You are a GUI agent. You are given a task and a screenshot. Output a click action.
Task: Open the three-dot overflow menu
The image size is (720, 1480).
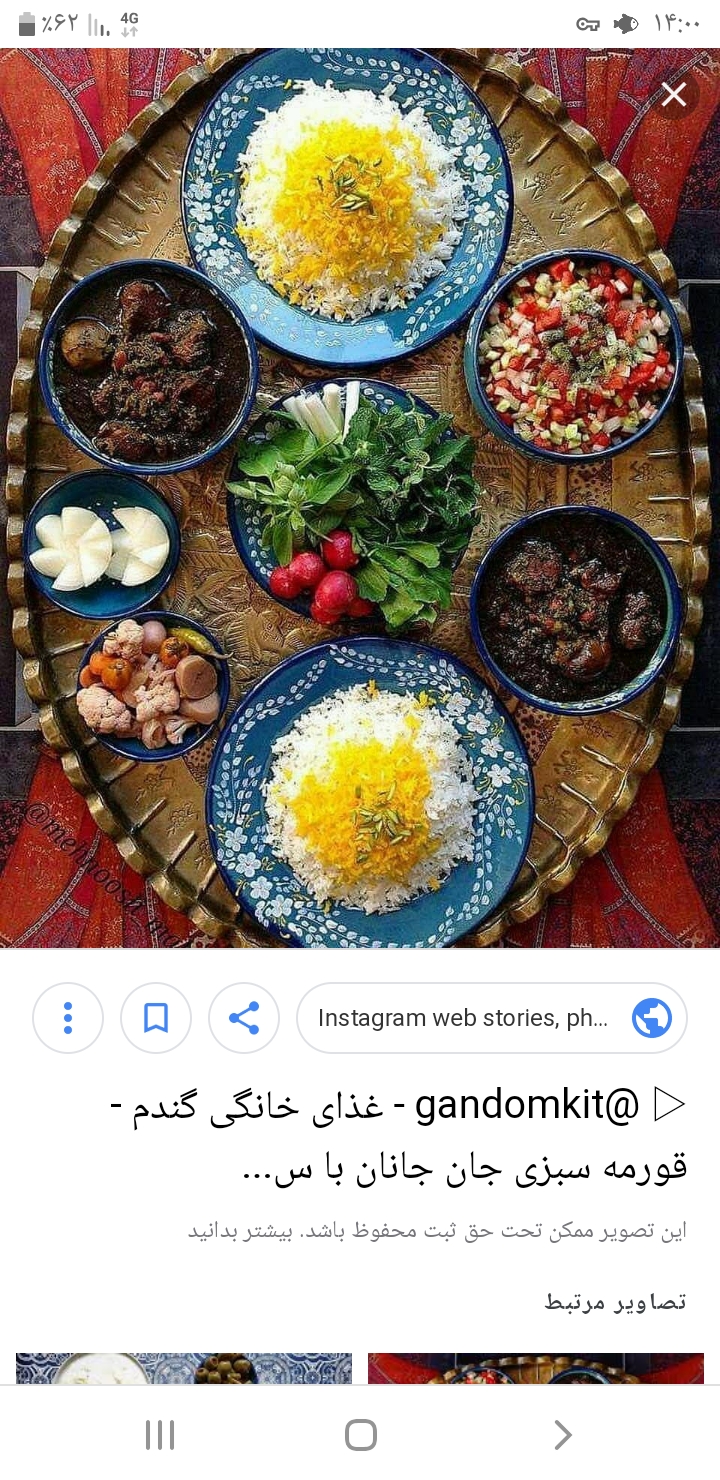coord(68,1018)
